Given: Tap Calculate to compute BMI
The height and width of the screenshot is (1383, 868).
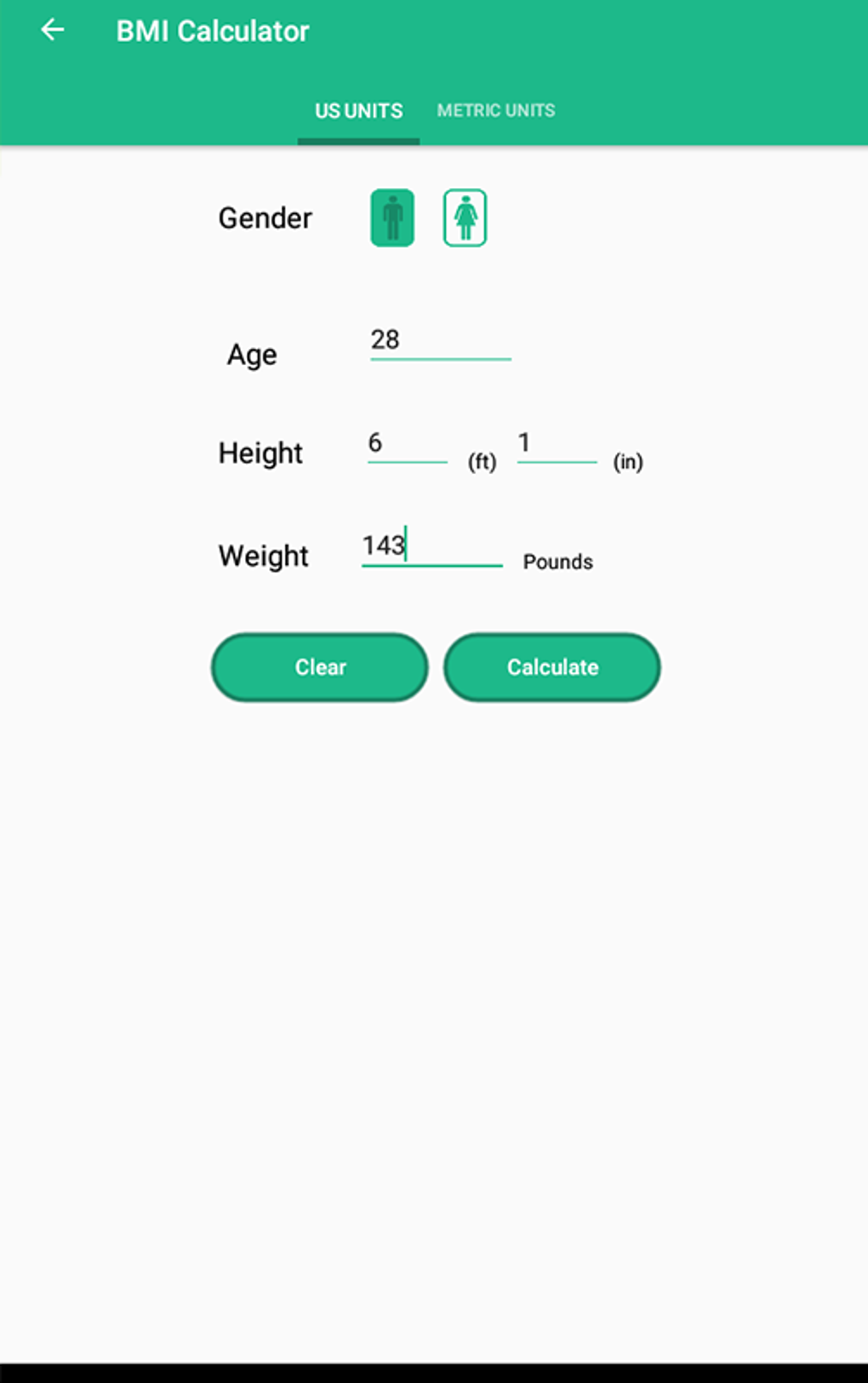Looking at the screenshot, I should [552, 667].
